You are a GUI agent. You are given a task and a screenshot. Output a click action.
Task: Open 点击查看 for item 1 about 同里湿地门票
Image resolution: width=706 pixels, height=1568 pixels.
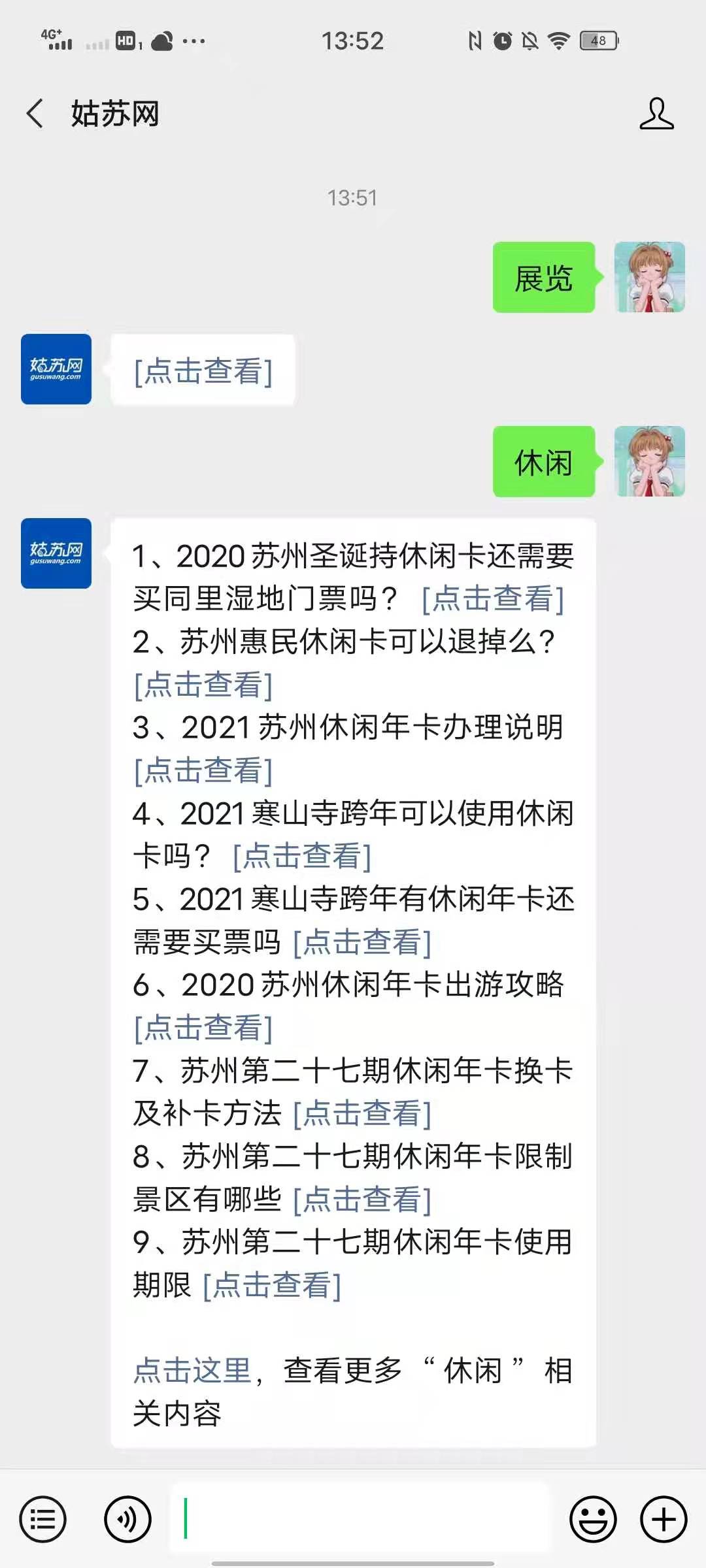493,598
